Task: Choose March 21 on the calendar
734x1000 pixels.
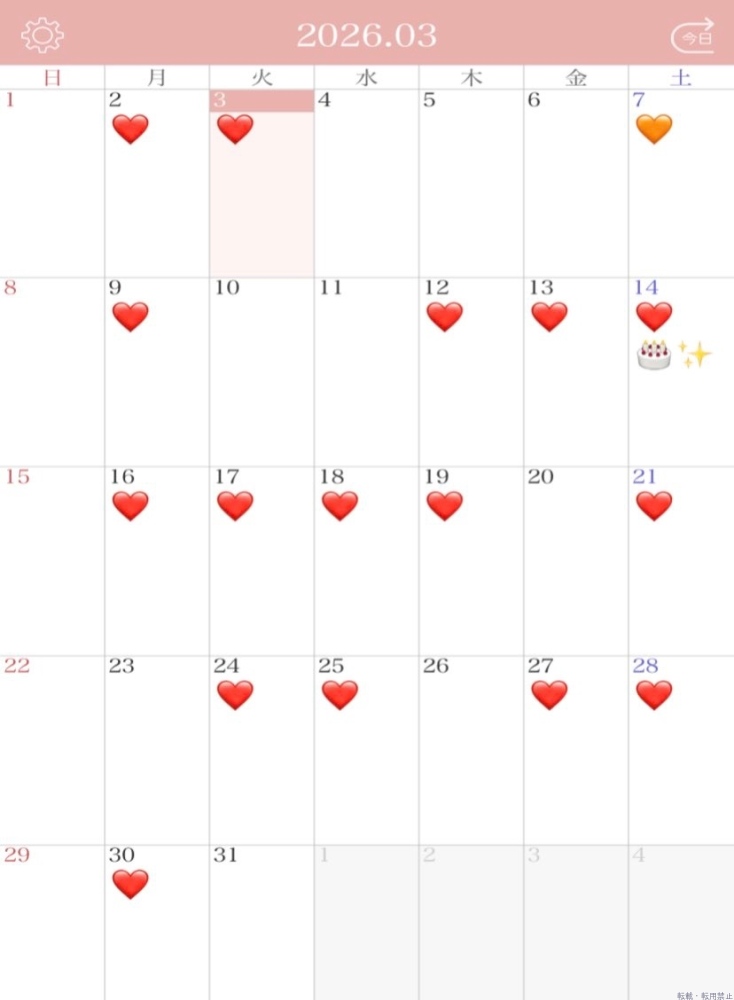Action: [680, 560]
